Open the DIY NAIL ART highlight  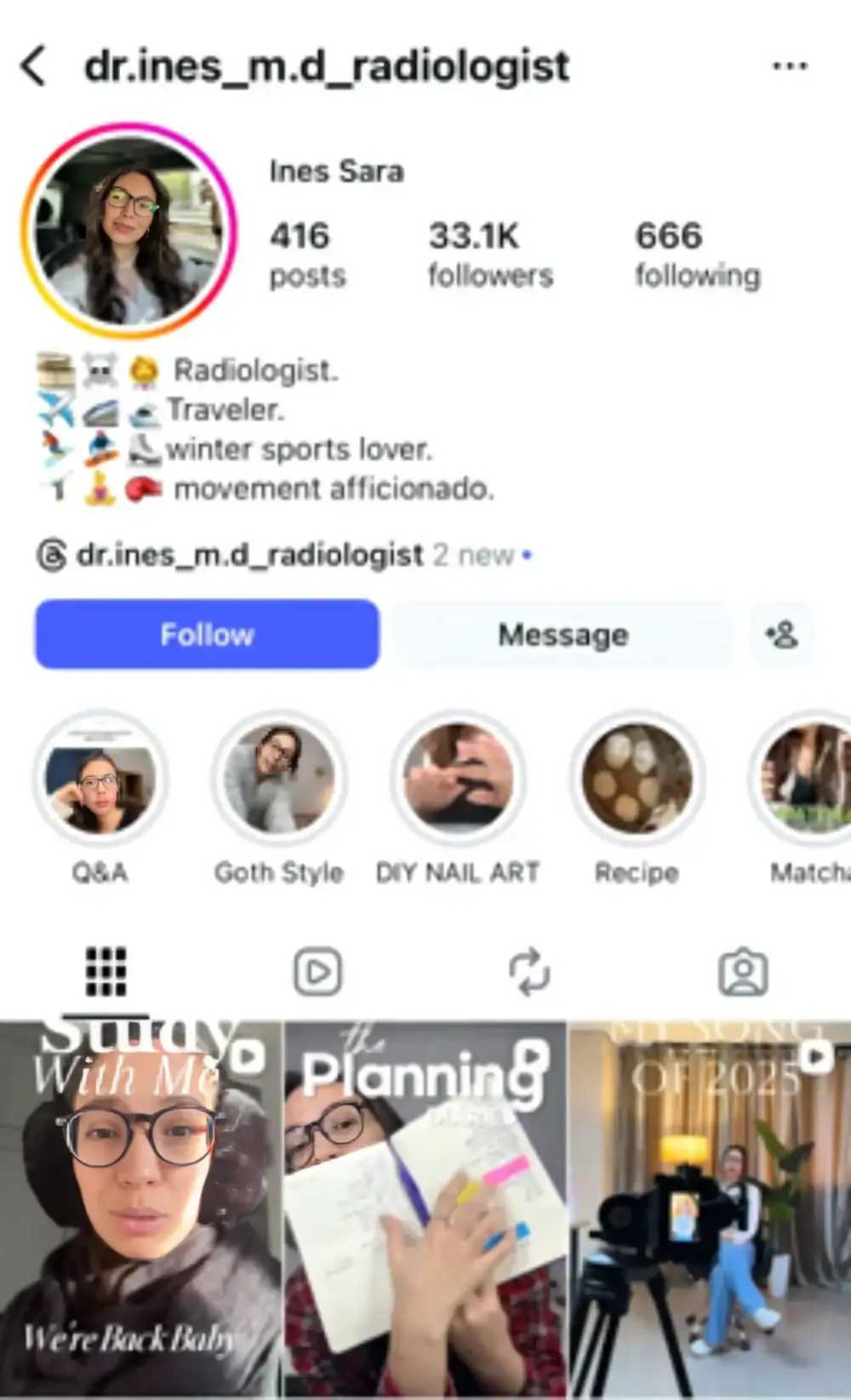[458, 778]
